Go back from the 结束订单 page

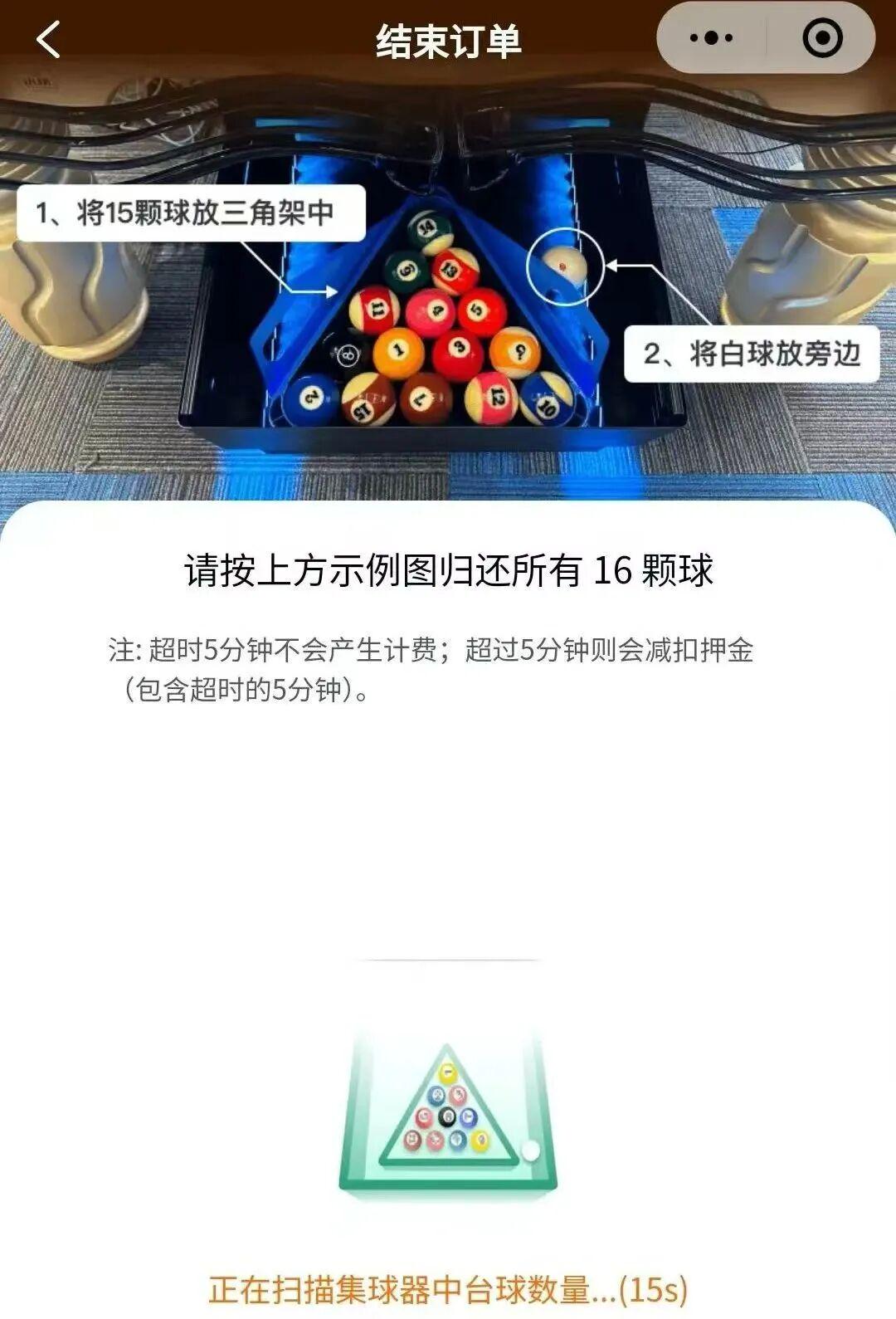(49, 40)
